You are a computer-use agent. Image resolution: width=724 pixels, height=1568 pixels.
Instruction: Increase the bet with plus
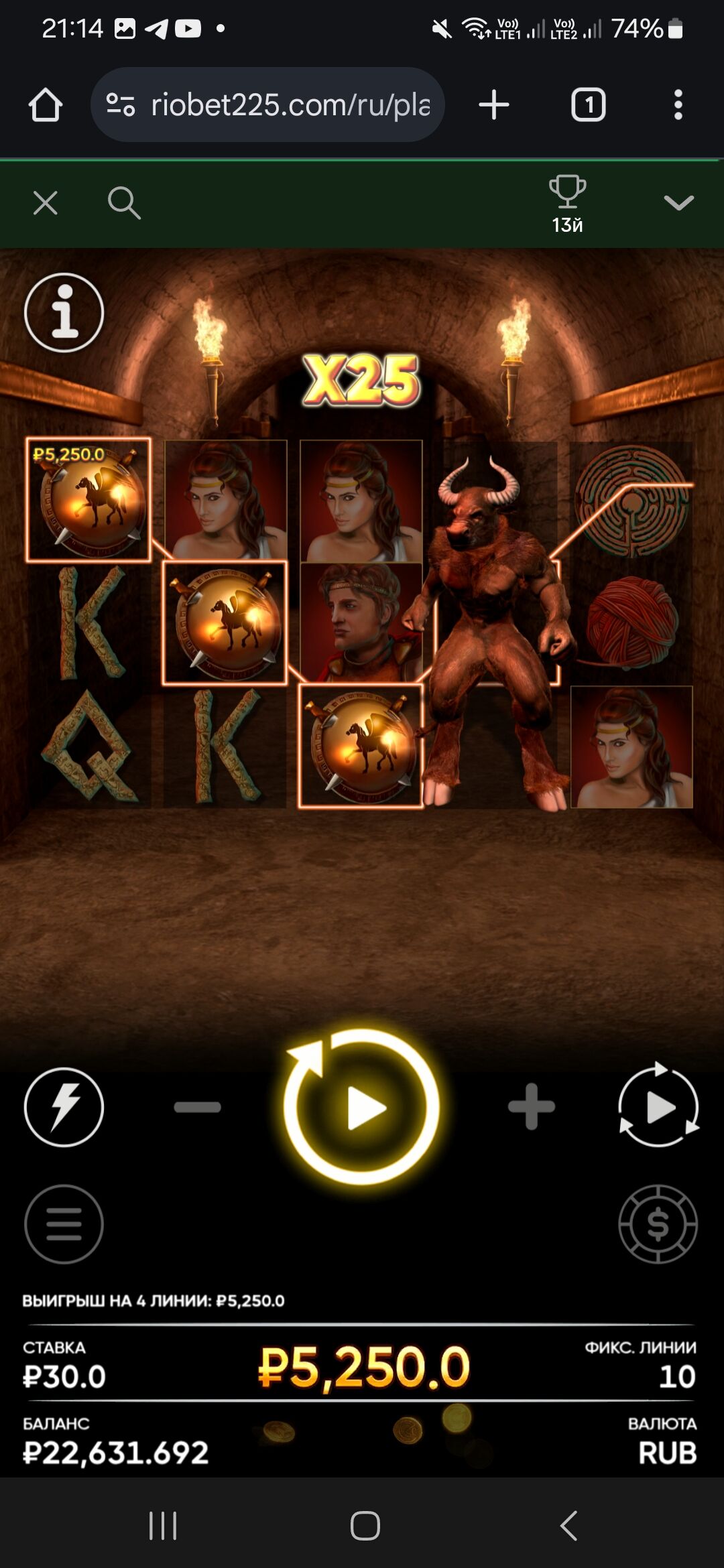(531, 1107)
